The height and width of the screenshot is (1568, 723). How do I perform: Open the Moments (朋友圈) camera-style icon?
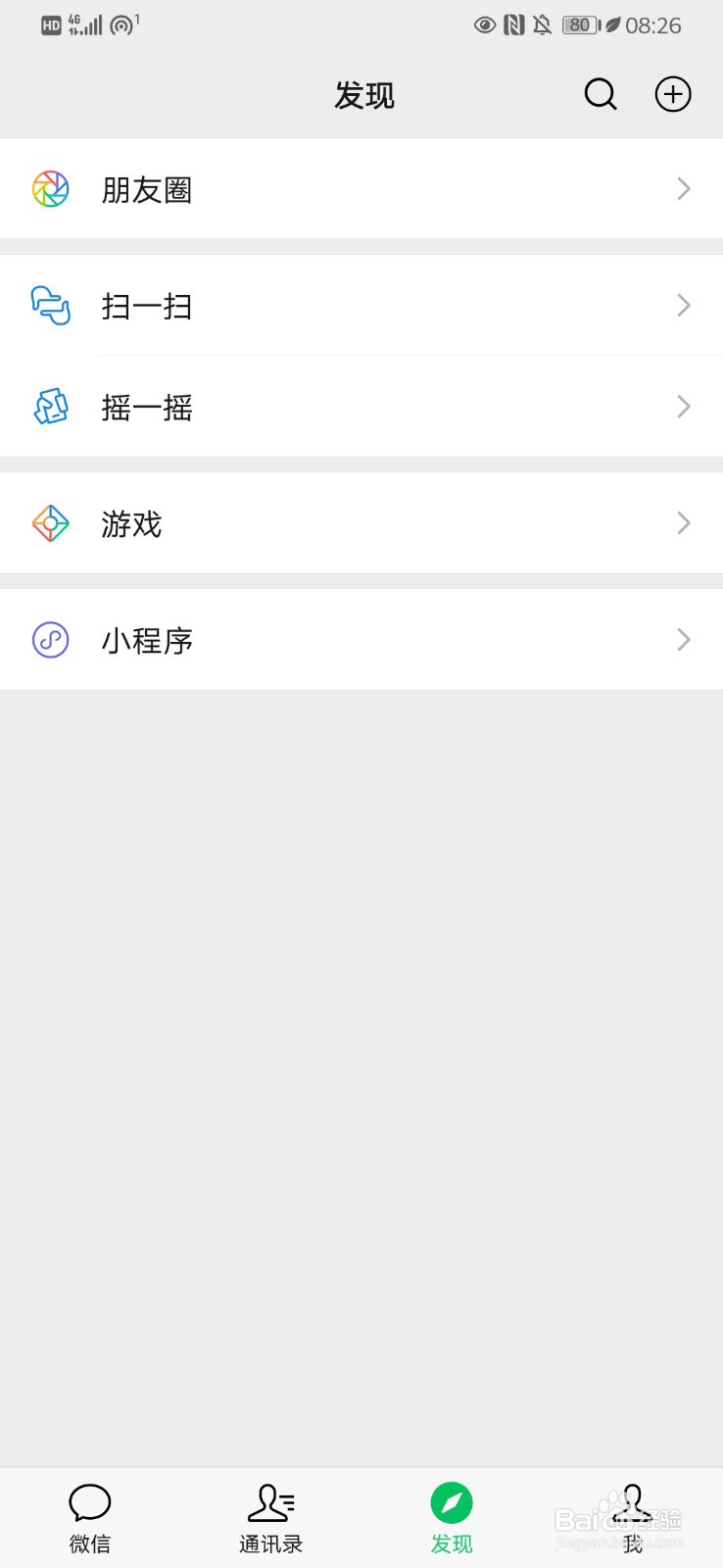(50, 189)
